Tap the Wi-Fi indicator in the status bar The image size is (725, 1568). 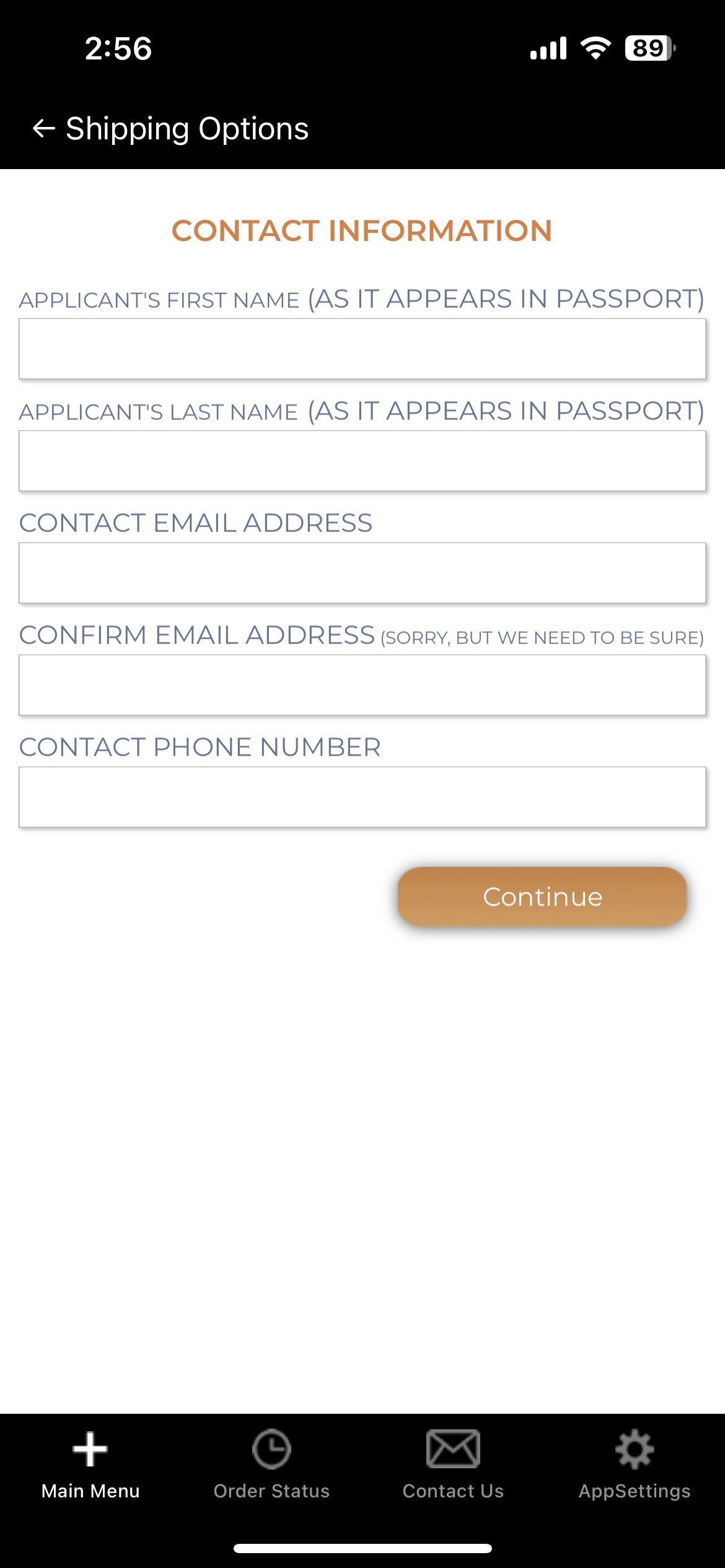[596, 46]
